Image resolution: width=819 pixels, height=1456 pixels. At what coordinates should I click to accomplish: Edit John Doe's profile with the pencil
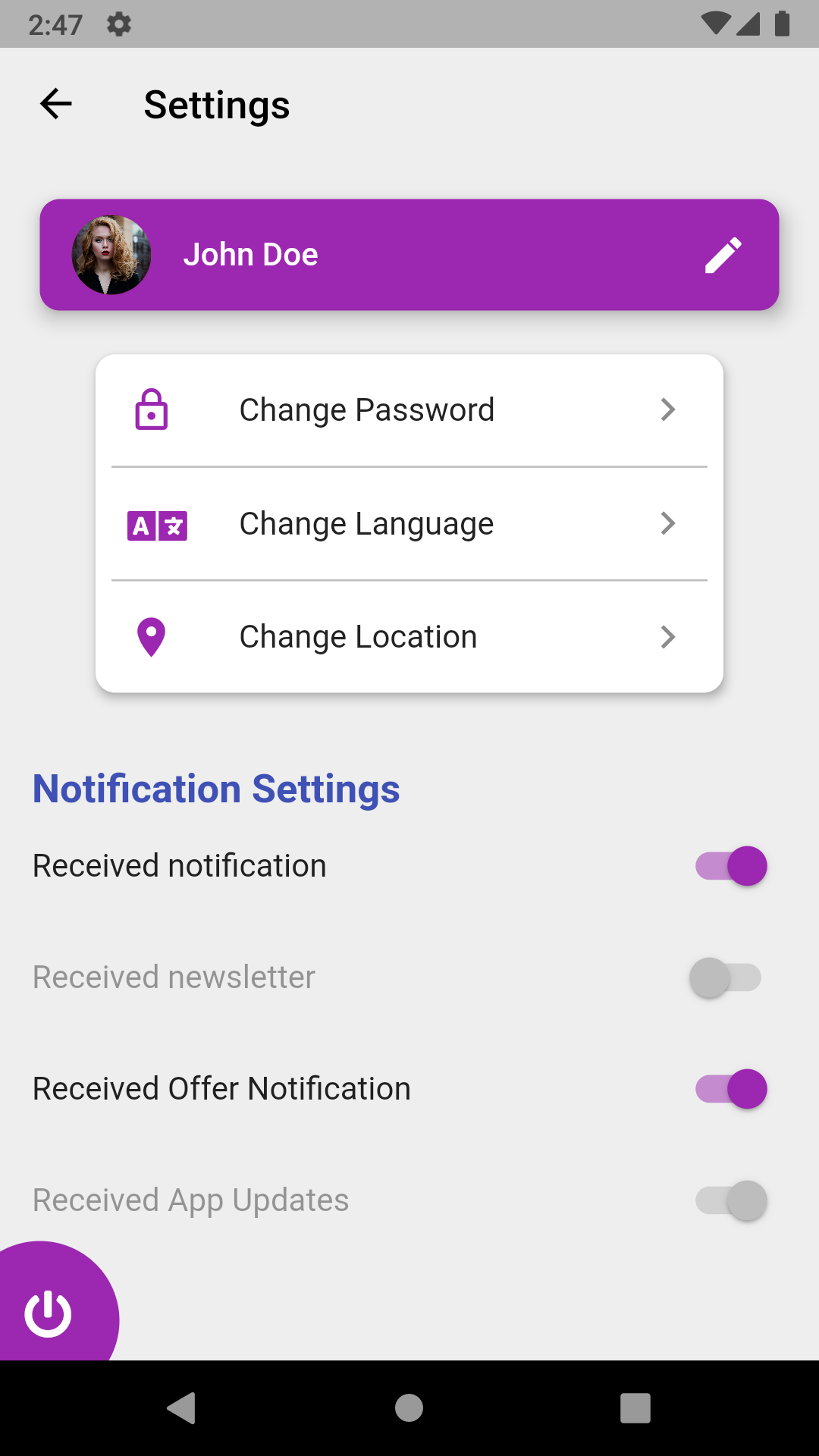723,255
